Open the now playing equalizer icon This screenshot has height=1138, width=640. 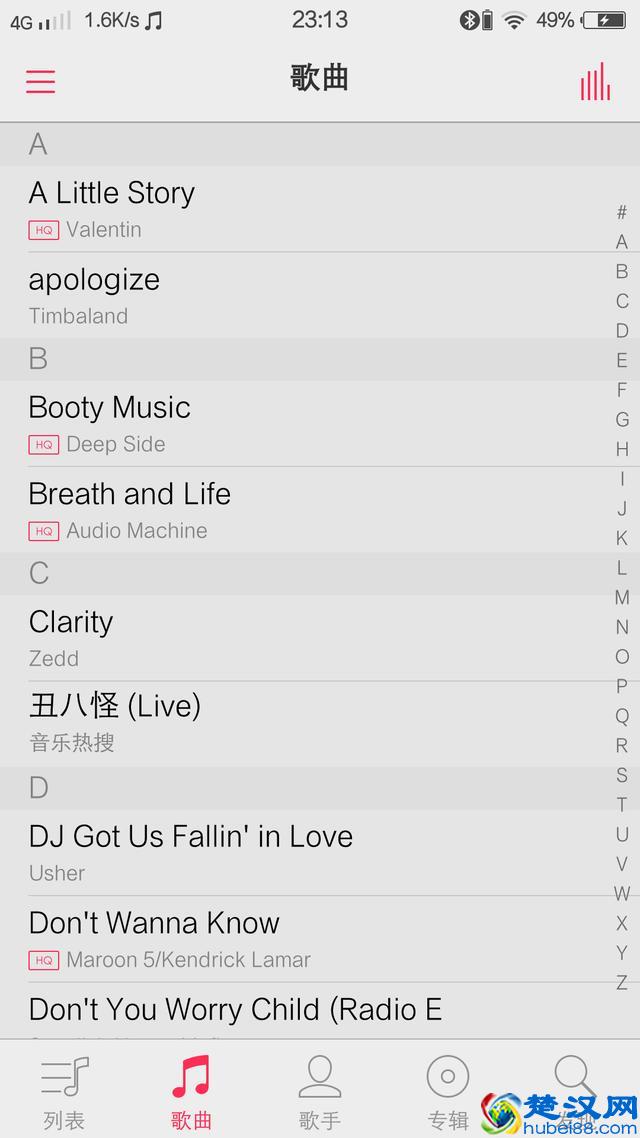[x=595, y=81]
